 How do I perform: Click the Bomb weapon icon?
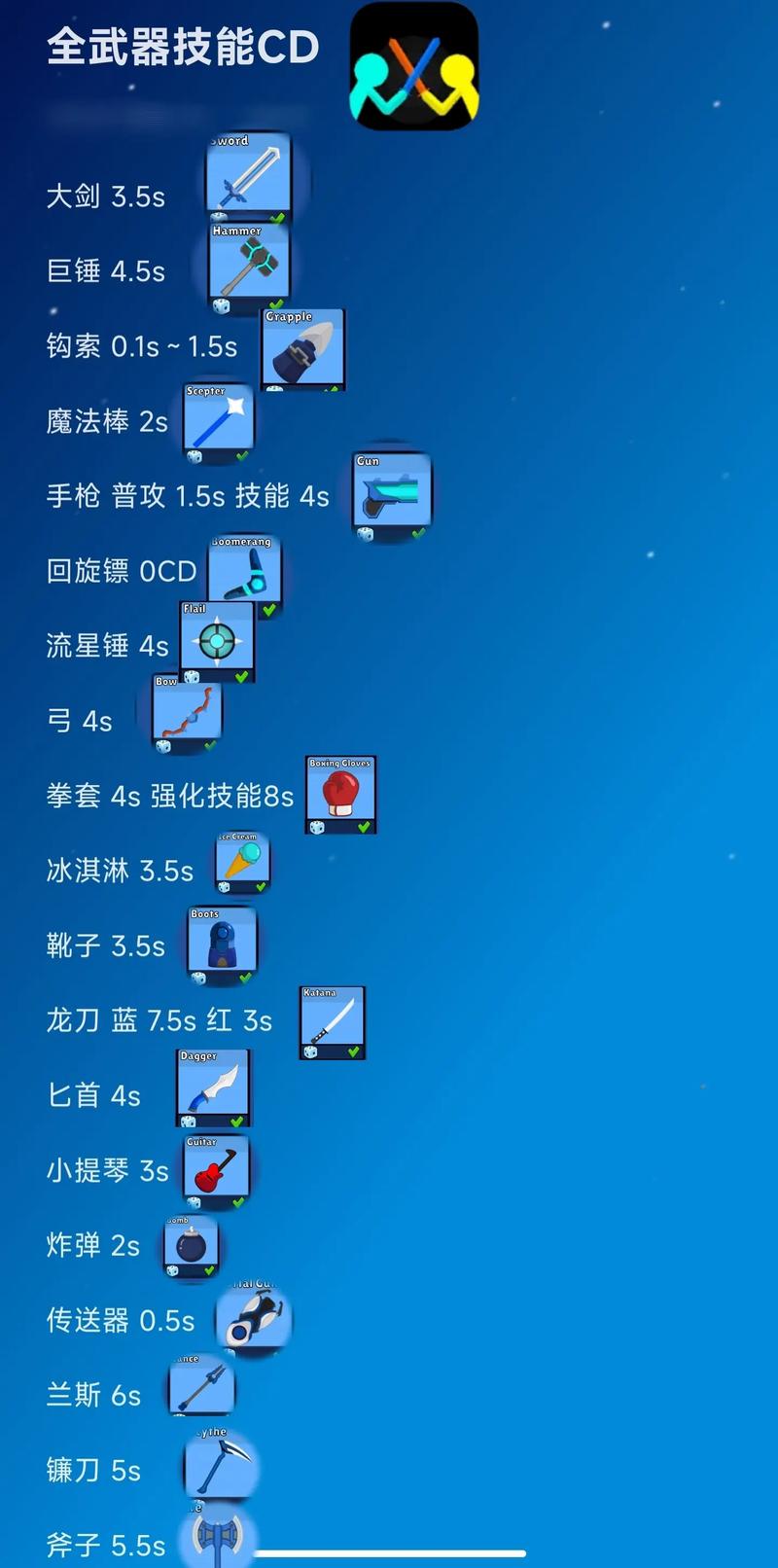point(191,1246)
